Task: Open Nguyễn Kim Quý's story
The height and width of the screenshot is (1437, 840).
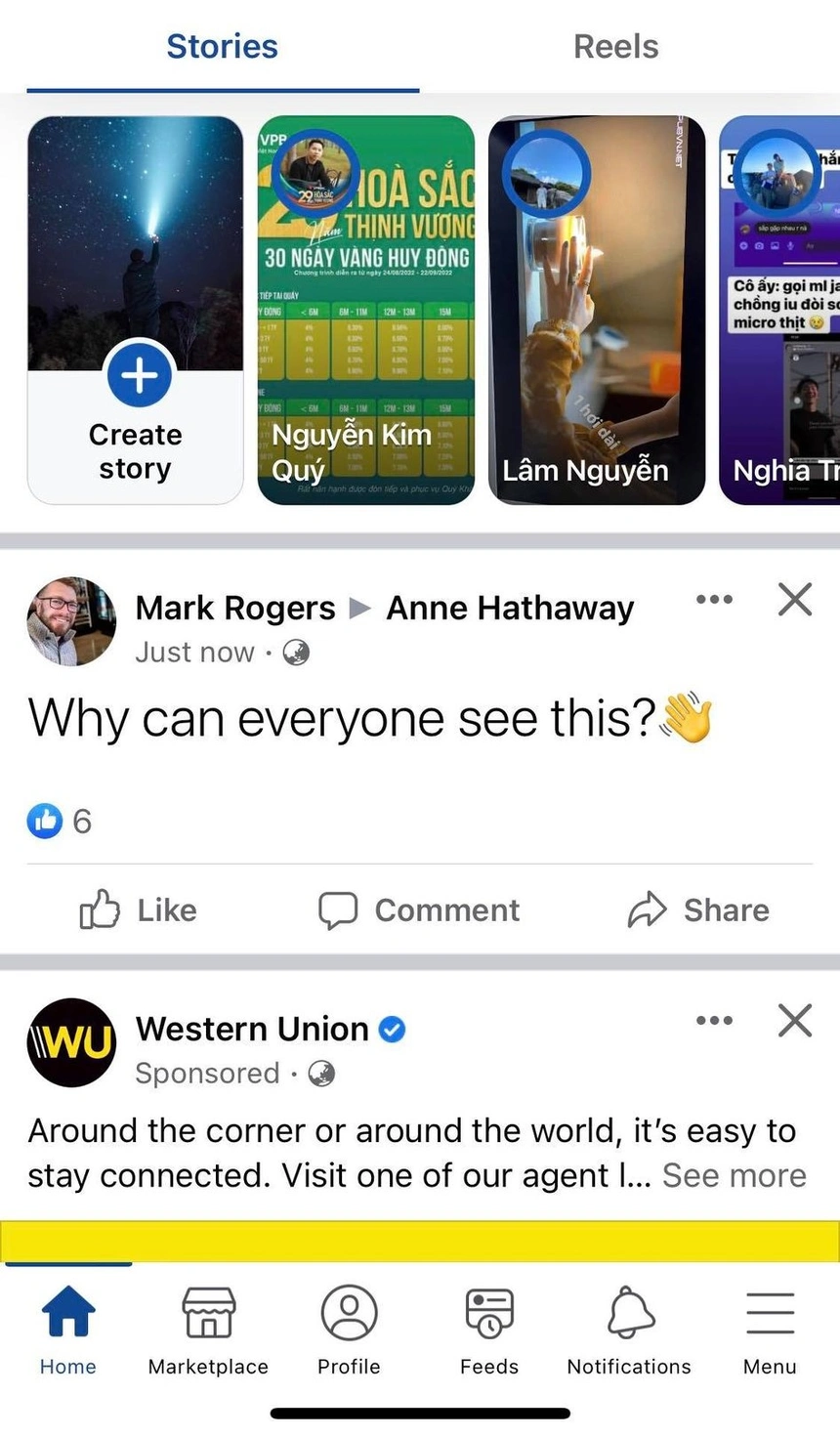Action: [365, 310]
